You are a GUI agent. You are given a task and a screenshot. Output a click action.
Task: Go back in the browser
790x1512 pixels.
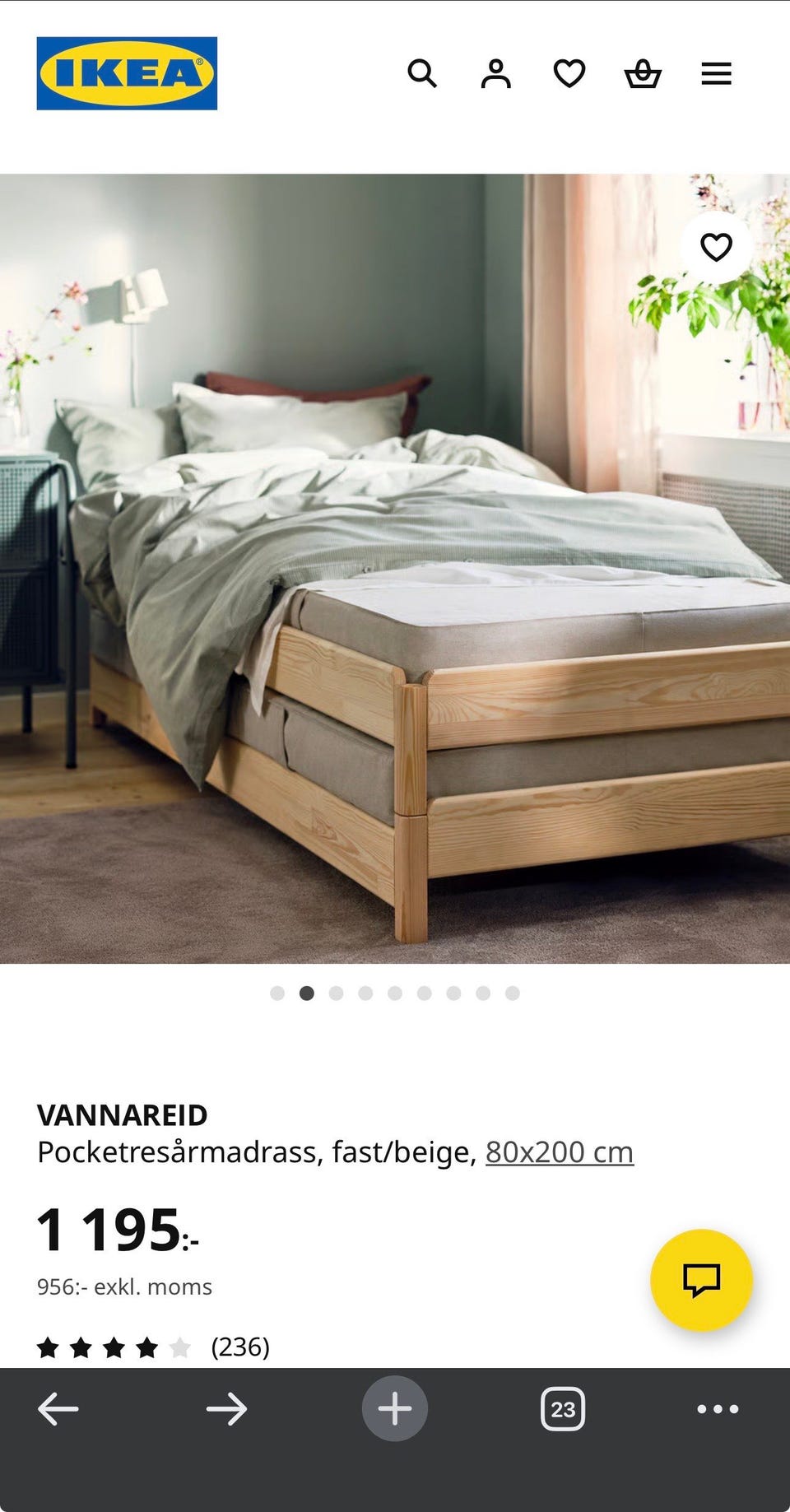point(58,1409)
